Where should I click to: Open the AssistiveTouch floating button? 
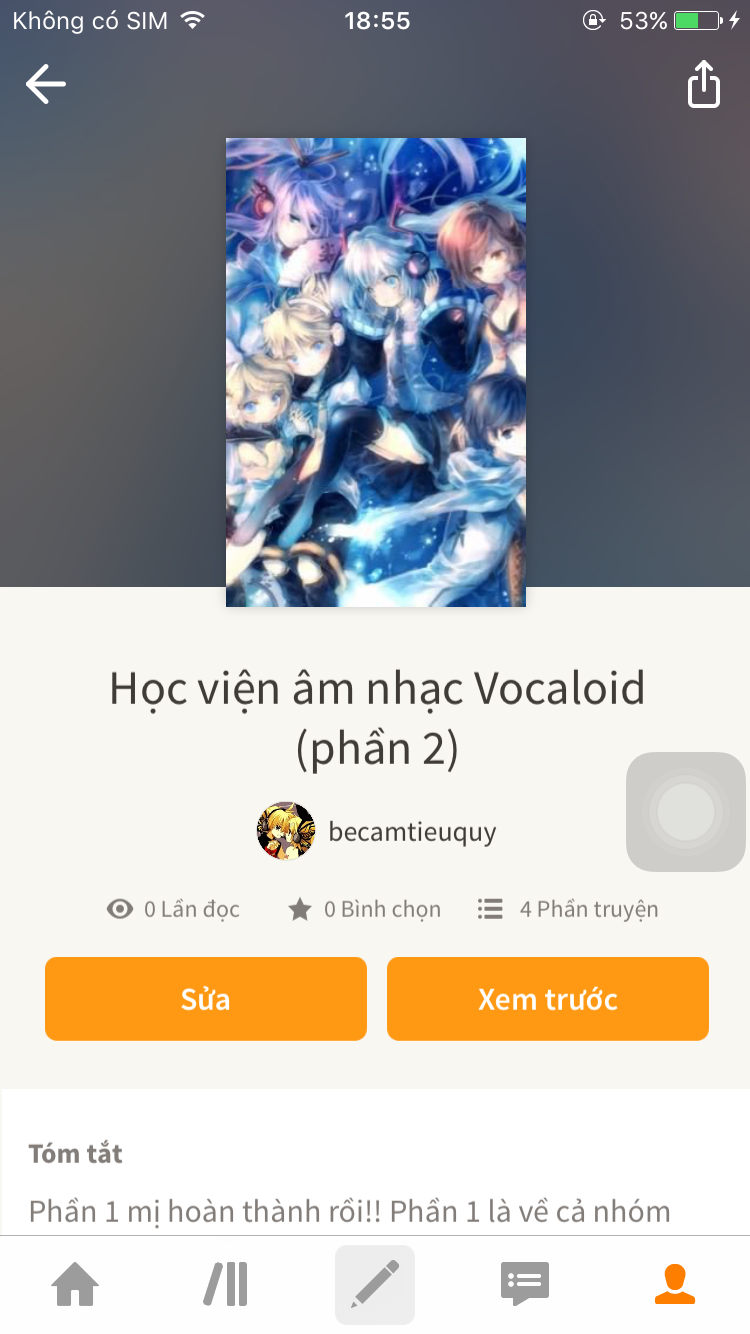pyautogui.click(x=686, y=811)
